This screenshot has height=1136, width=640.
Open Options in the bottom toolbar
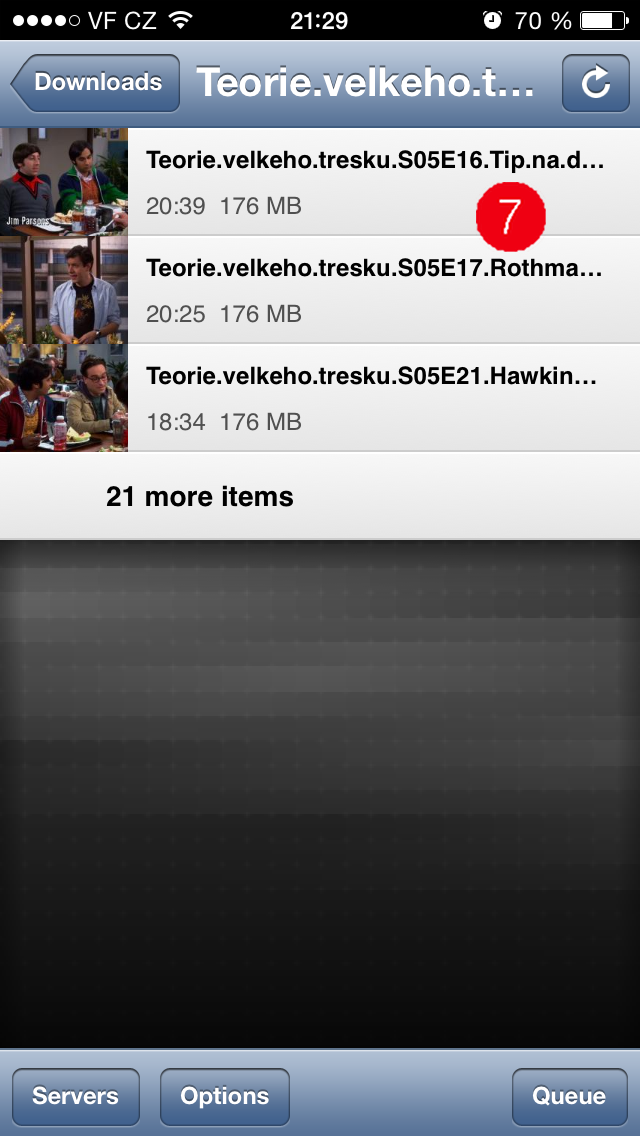224,1096
